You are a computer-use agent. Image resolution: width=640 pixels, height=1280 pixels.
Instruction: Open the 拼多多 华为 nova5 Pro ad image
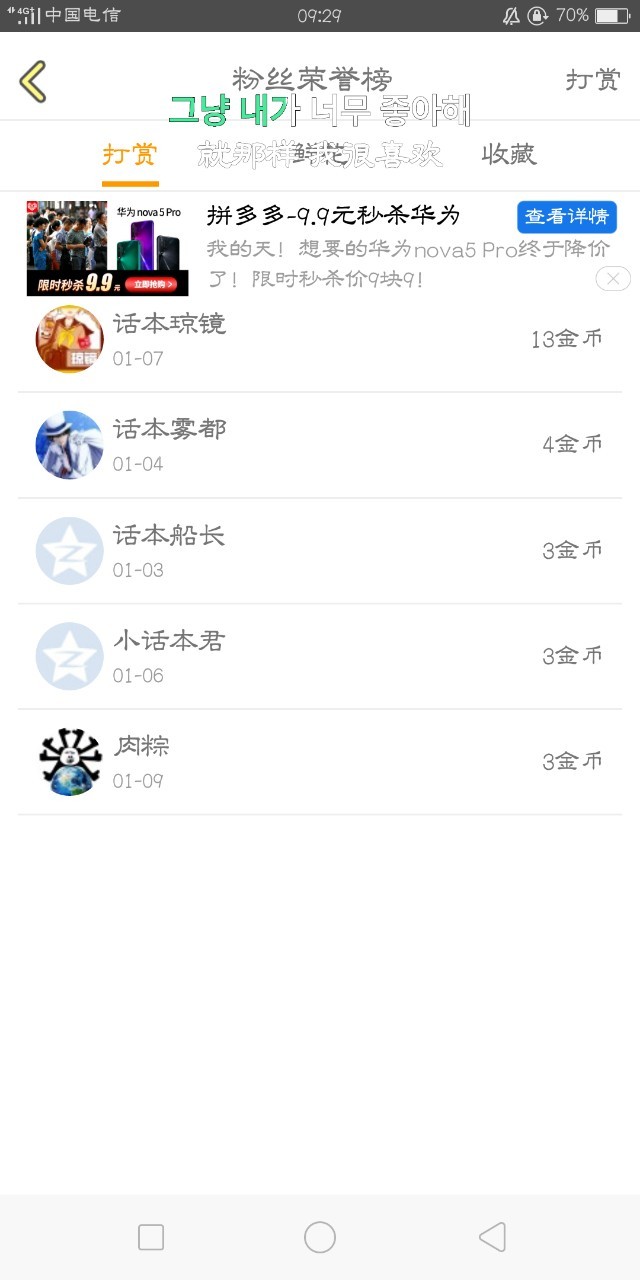(x=107, y=248)
